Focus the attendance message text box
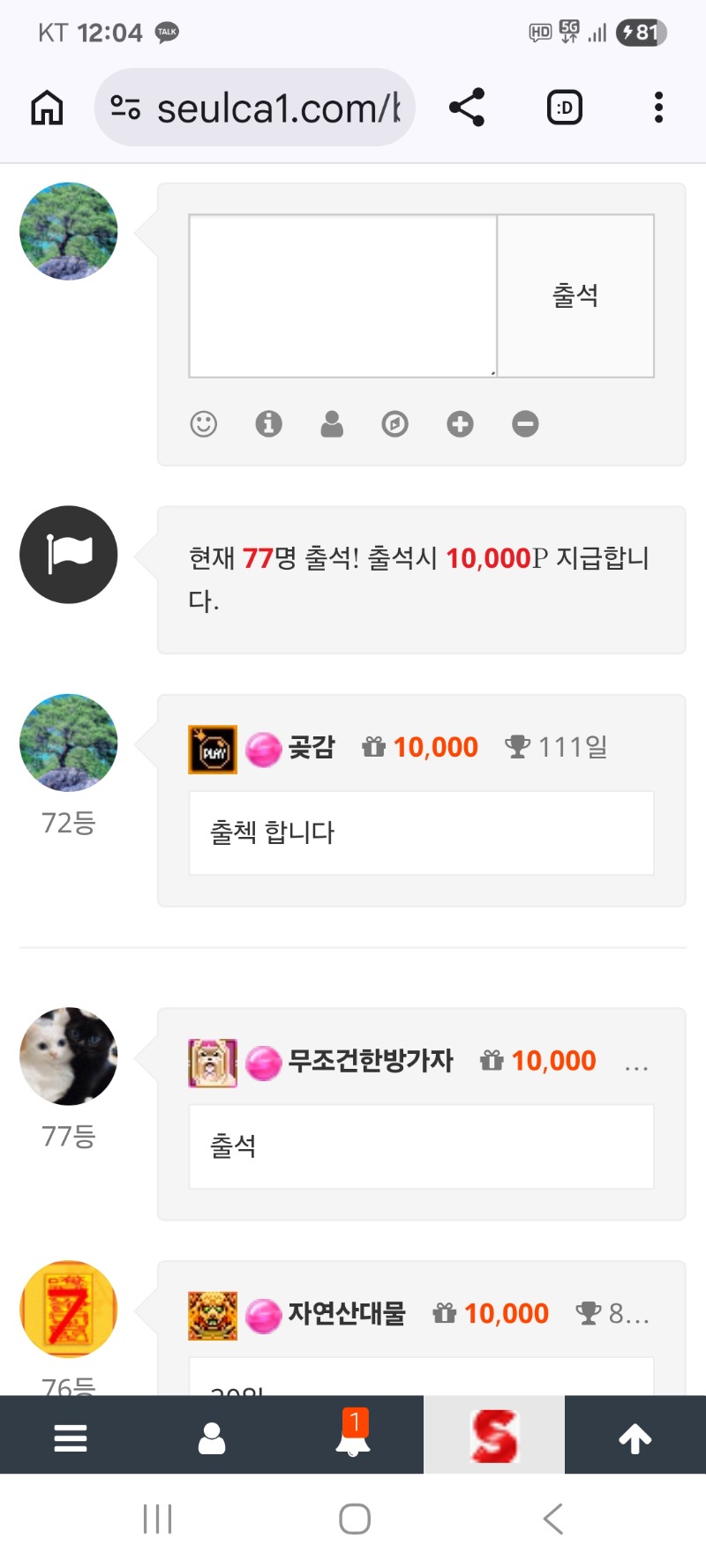 (x=342, y=295)
